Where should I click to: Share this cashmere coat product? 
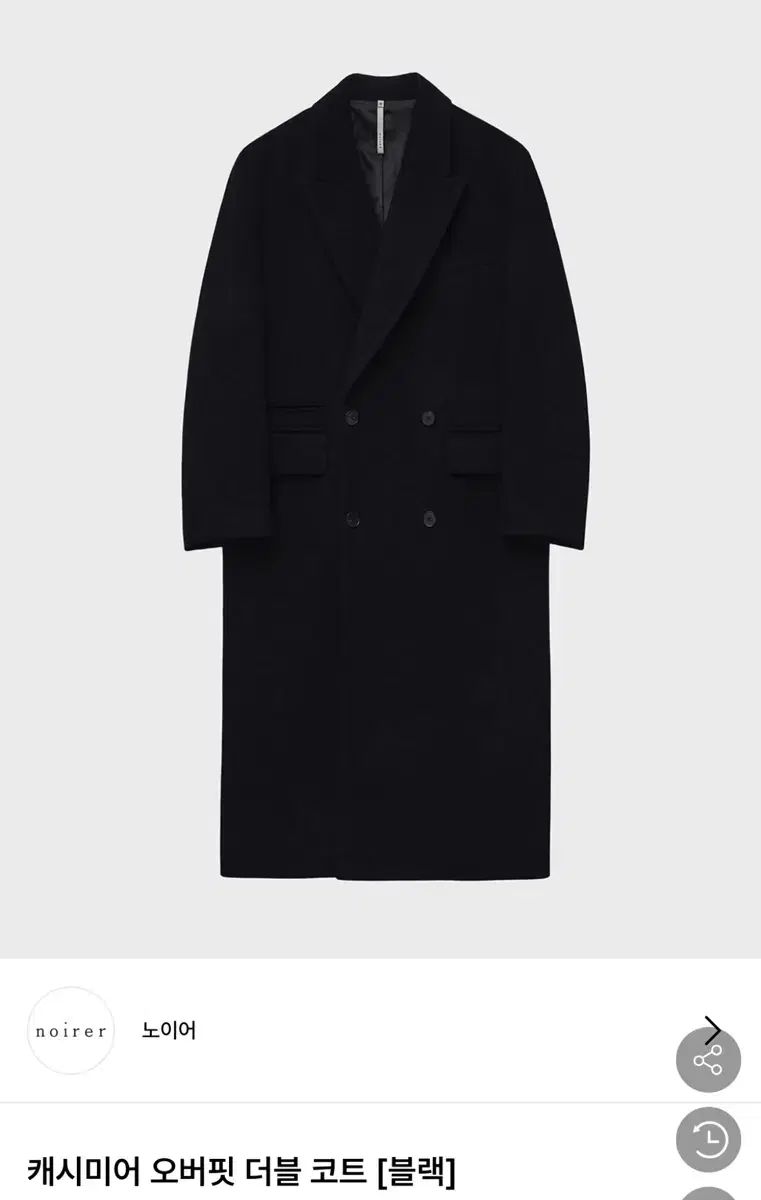pyautogui.click(x=708, y=1060)
